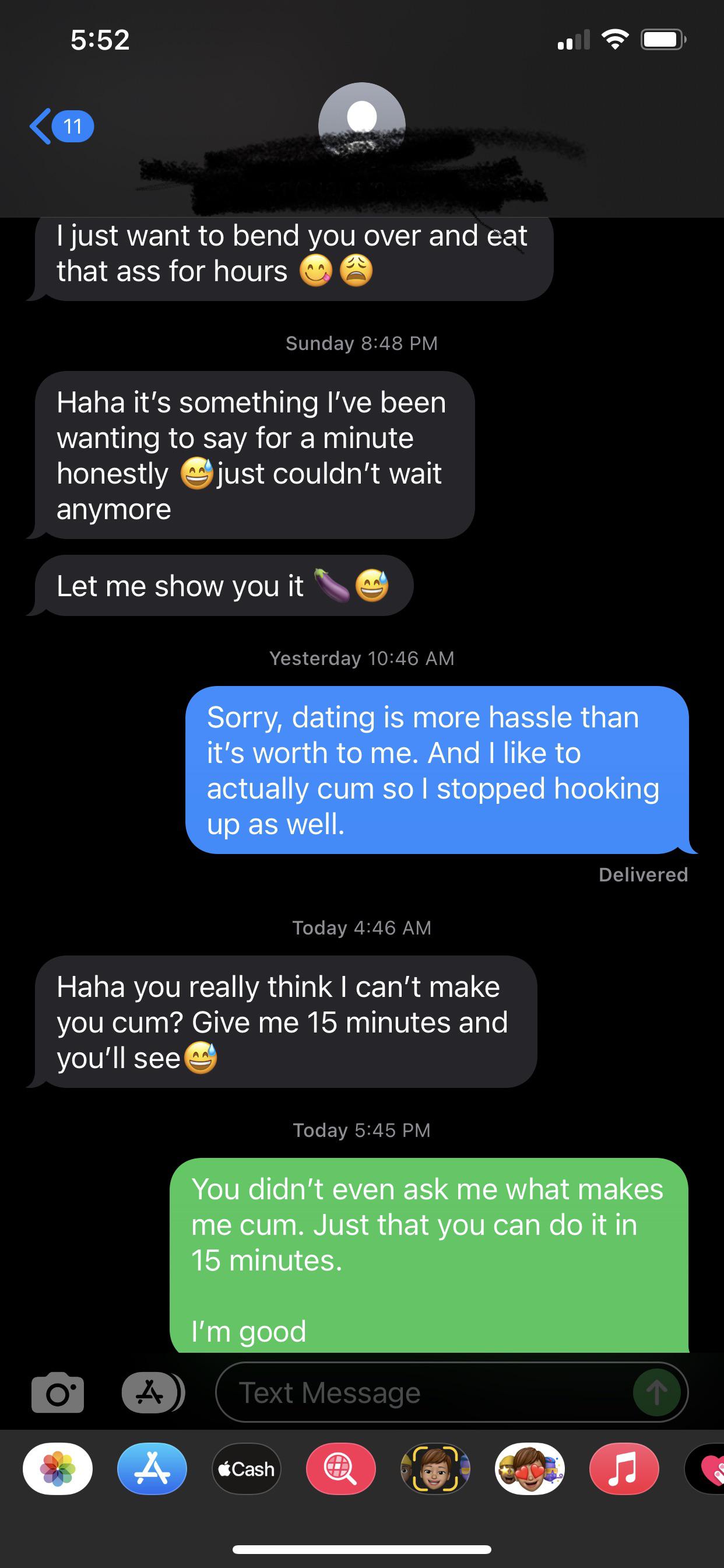Open the images search app with globe icon

click(x=340, y=1469)
